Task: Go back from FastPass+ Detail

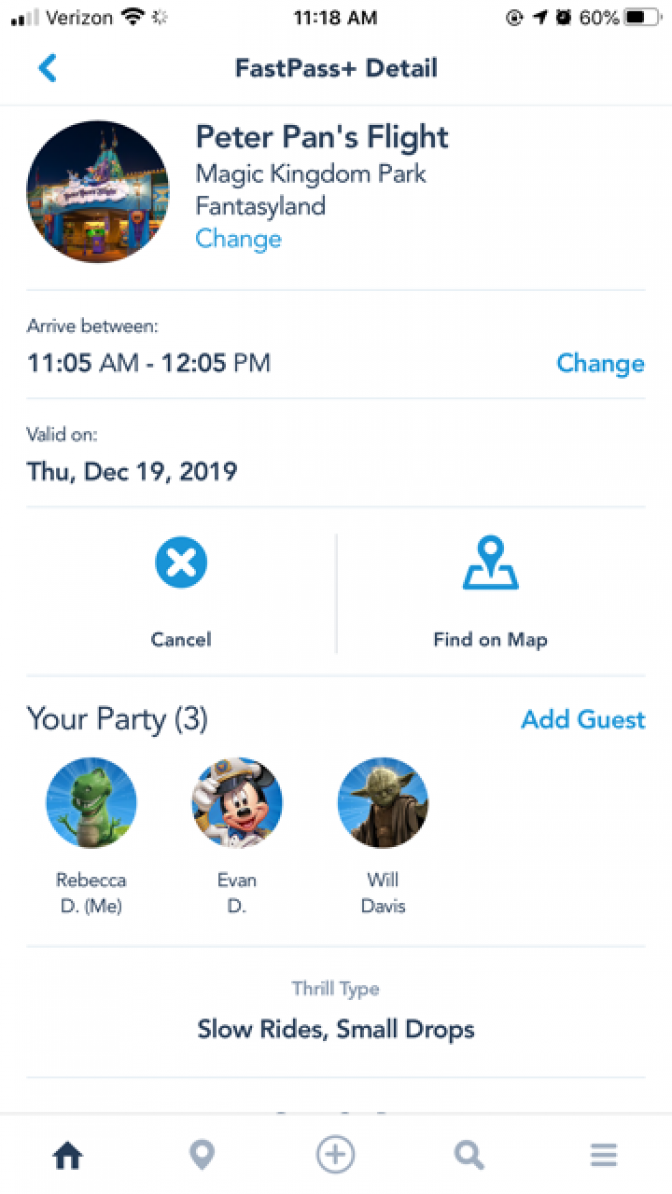Action: pyautogui.click(x=47, y=68)
